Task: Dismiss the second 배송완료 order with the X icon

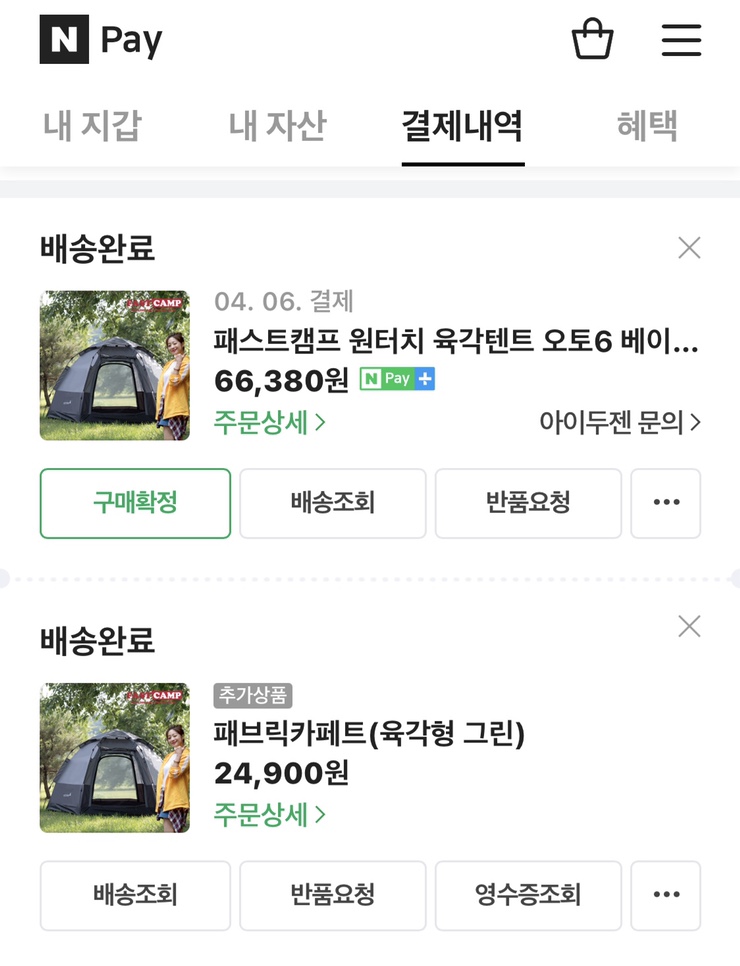Action: (689, 626)
